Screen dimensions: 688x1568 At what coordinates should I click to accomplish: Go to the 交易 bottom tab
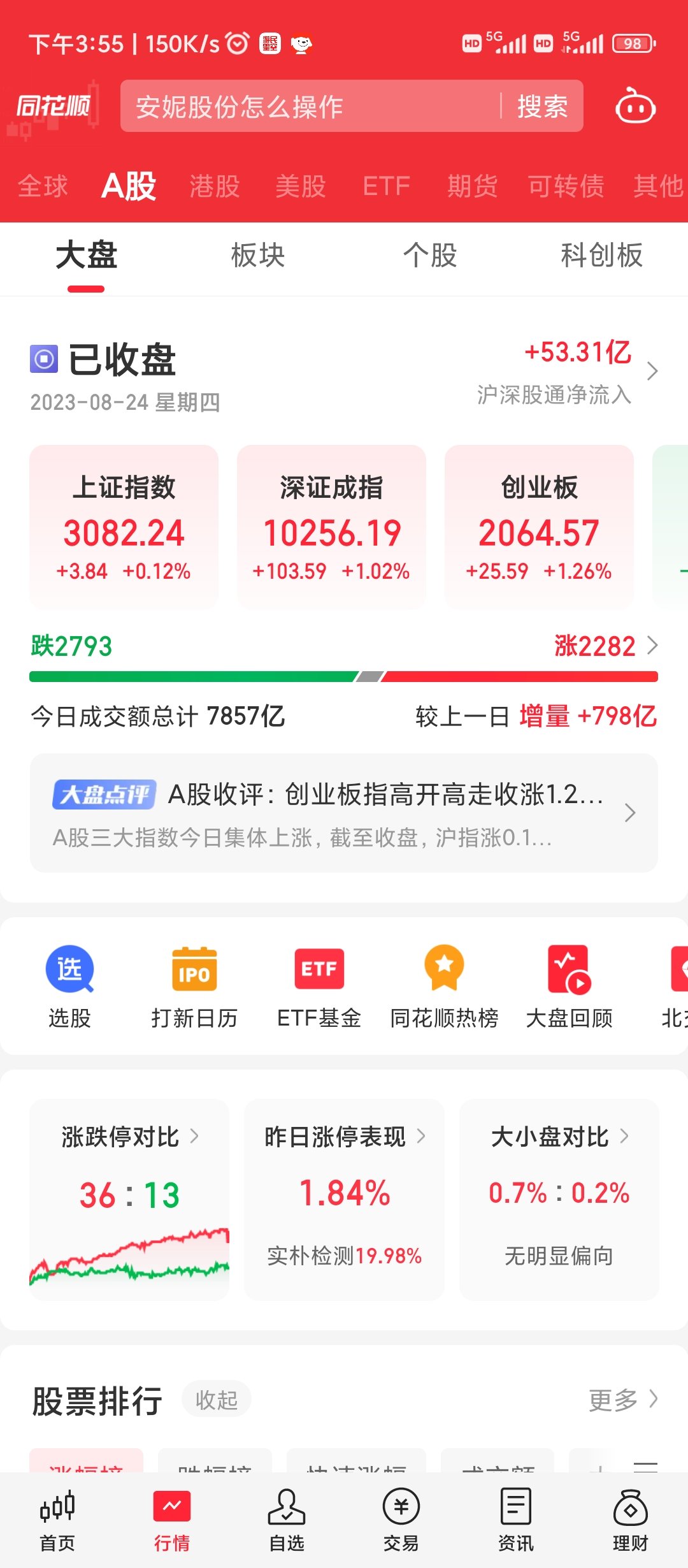(x=401, y=1520)
